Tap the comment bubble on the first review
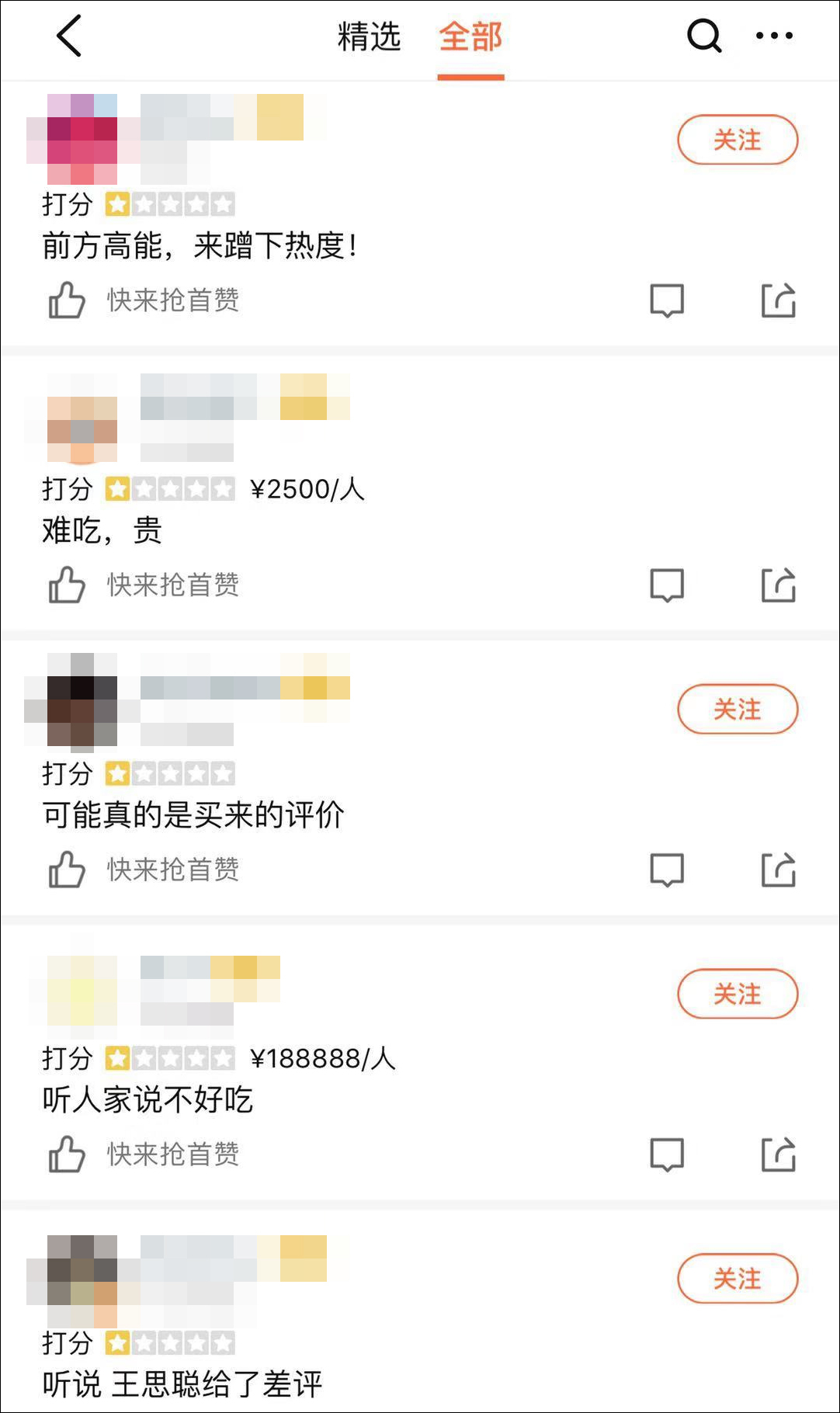840x1413 pixels. pyautogui.click(x=667, y=300)
